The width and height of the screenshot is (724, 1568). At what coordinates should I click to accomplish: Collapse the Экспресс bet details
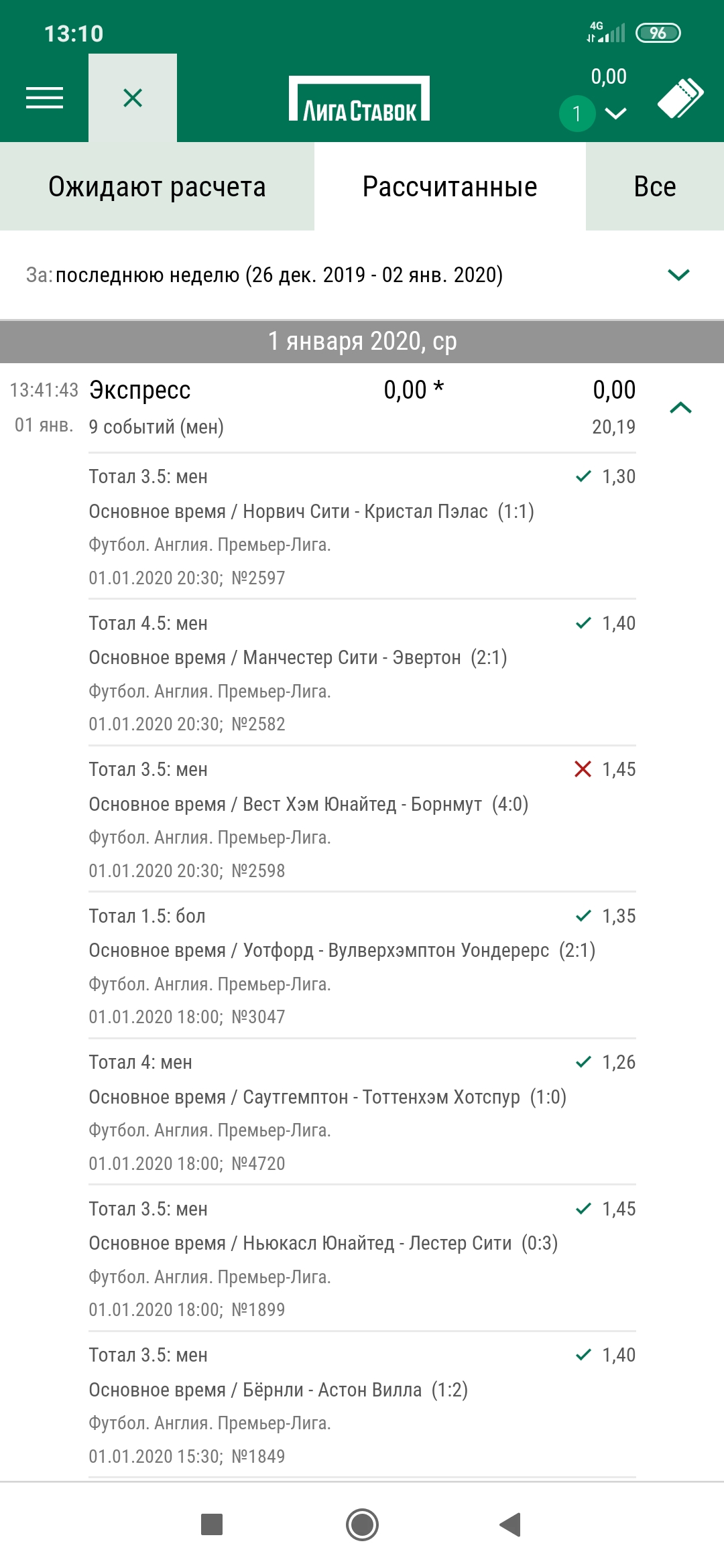[x=680, y=407]
